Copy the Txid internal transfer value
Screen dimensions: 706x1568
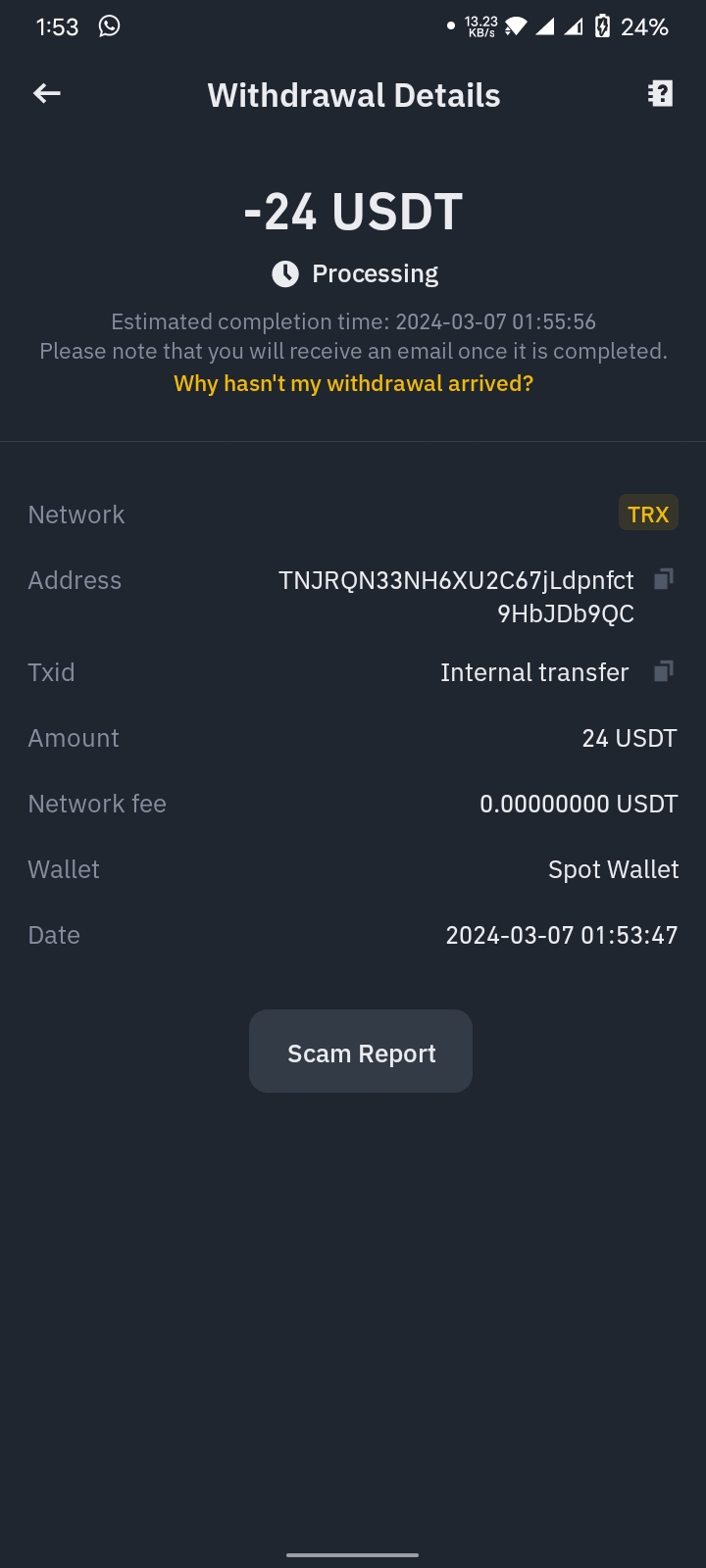click(x=664, y=671)
